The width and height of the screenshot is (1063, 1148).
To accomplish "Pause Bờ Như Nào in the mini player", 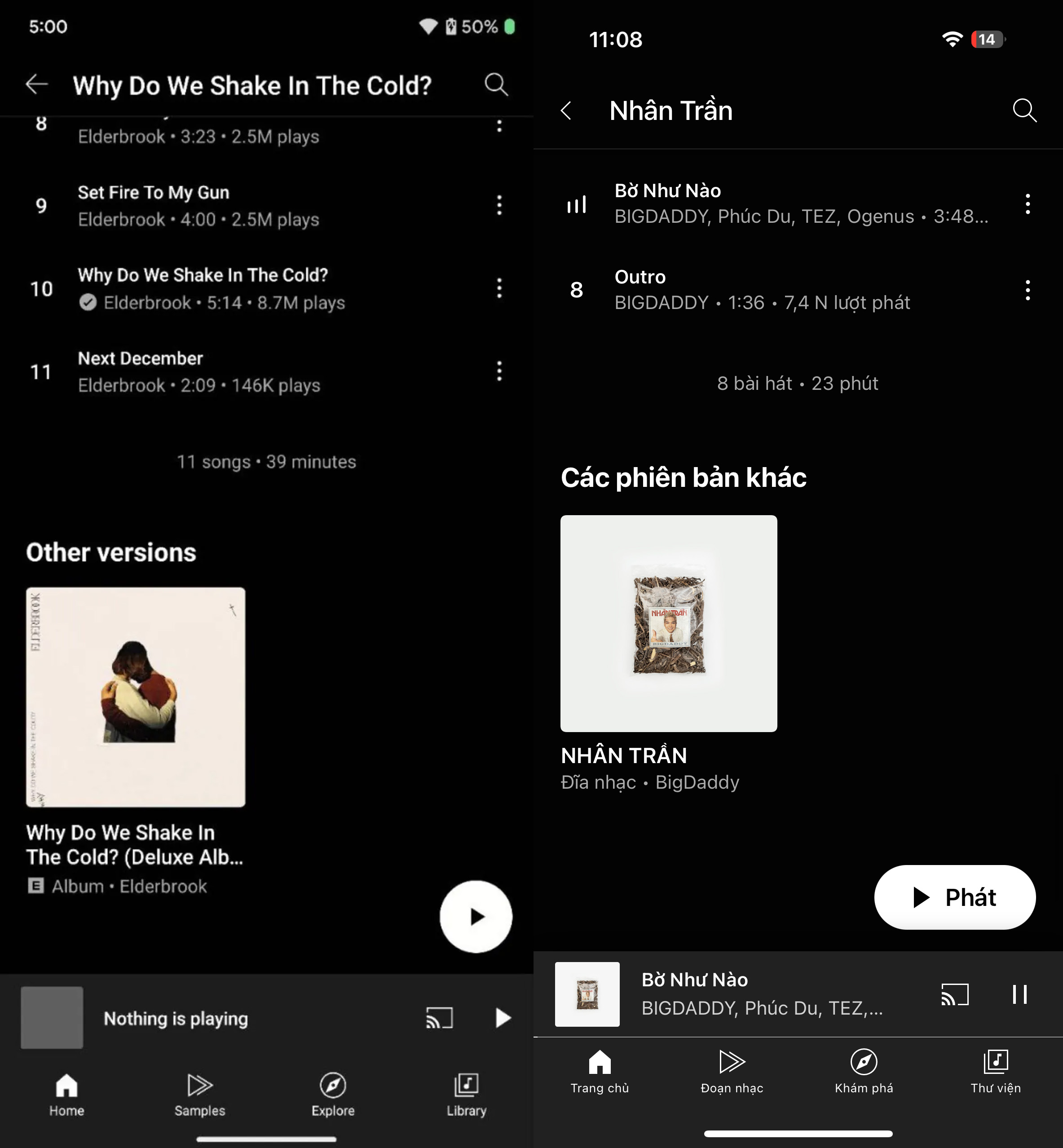I will (x=1019, y=994).
